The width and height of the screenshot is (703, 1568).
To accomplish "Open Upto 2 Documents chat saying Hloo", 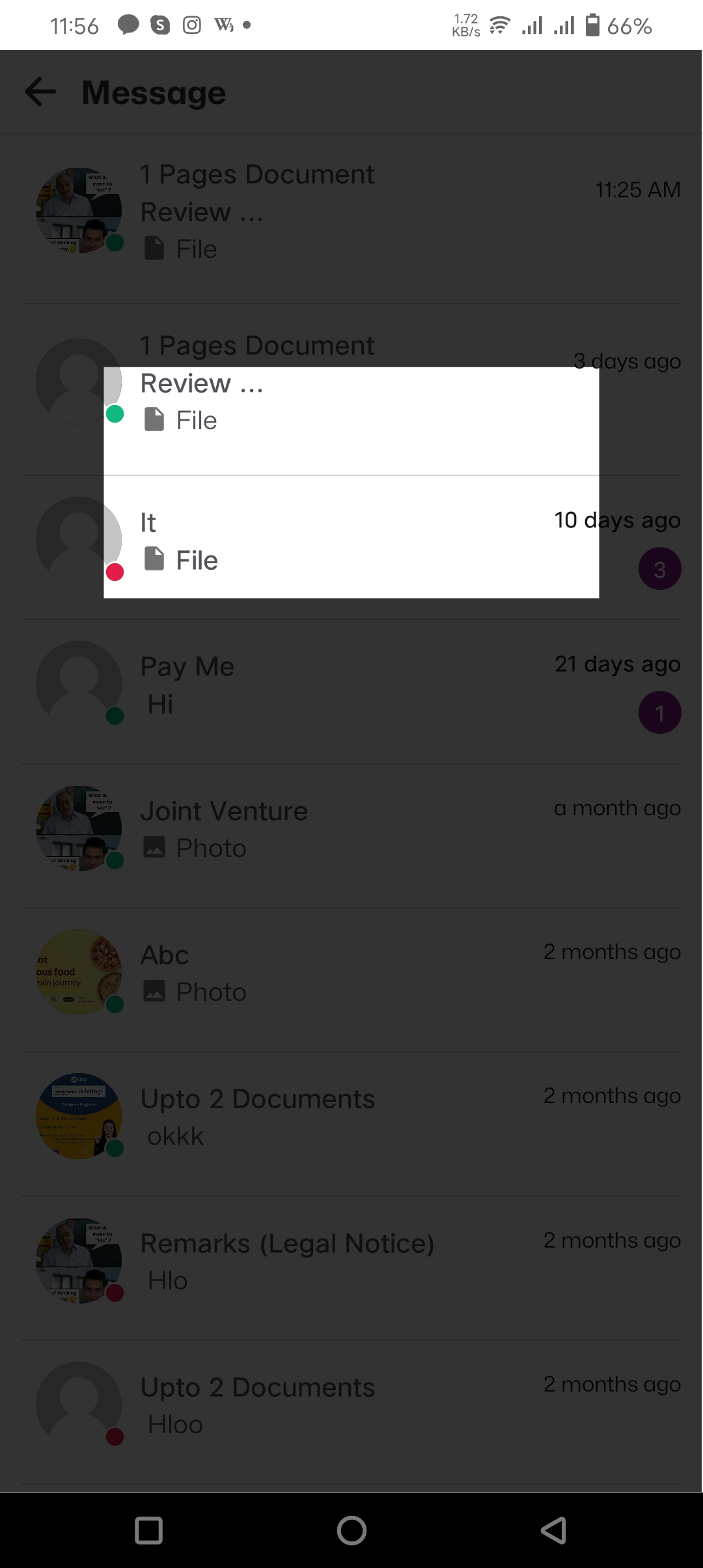I will tap(351, 1405).
